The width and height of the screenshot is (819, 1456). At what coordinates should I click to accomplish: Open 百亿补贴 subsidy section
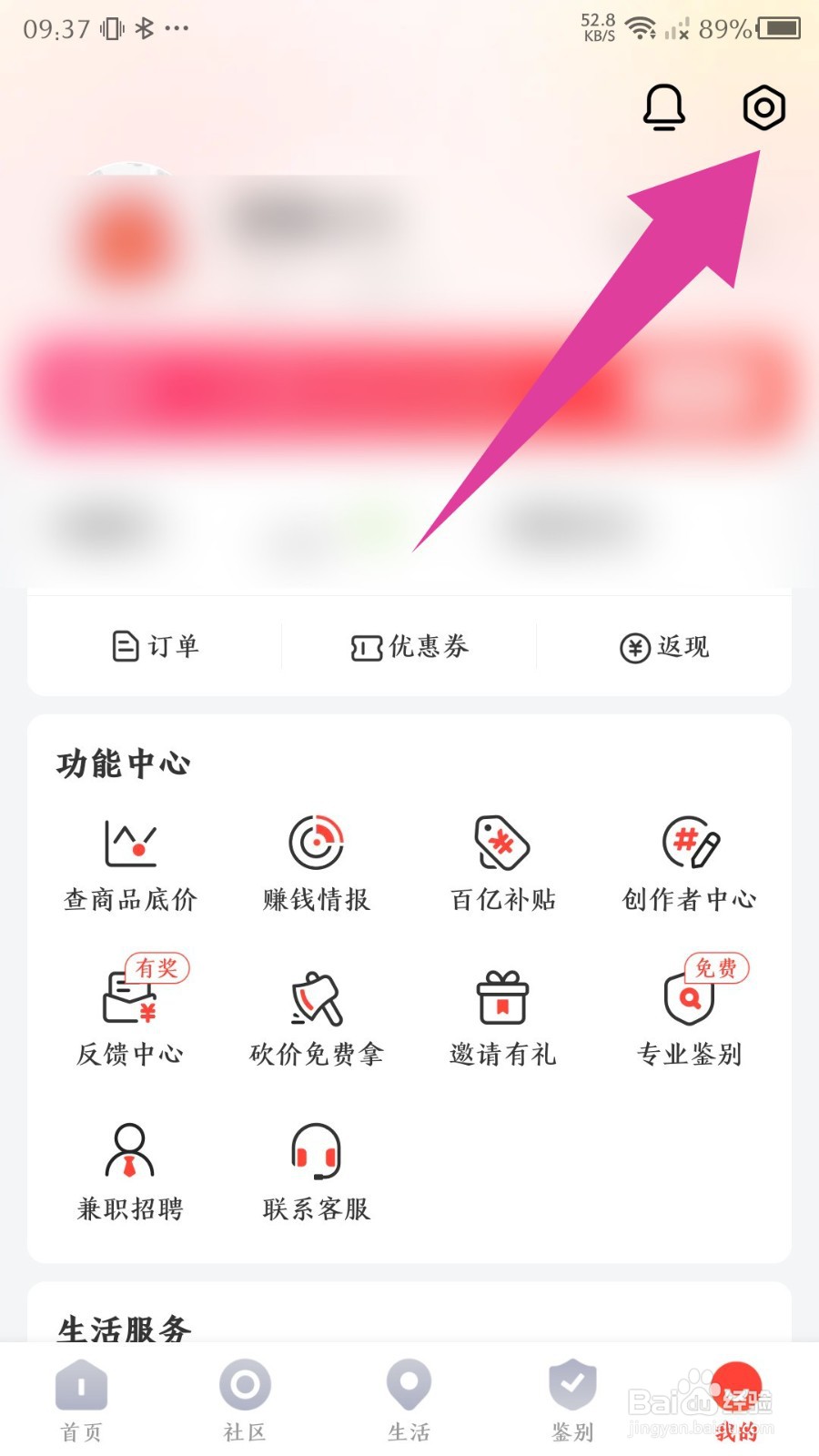point(502,860)
